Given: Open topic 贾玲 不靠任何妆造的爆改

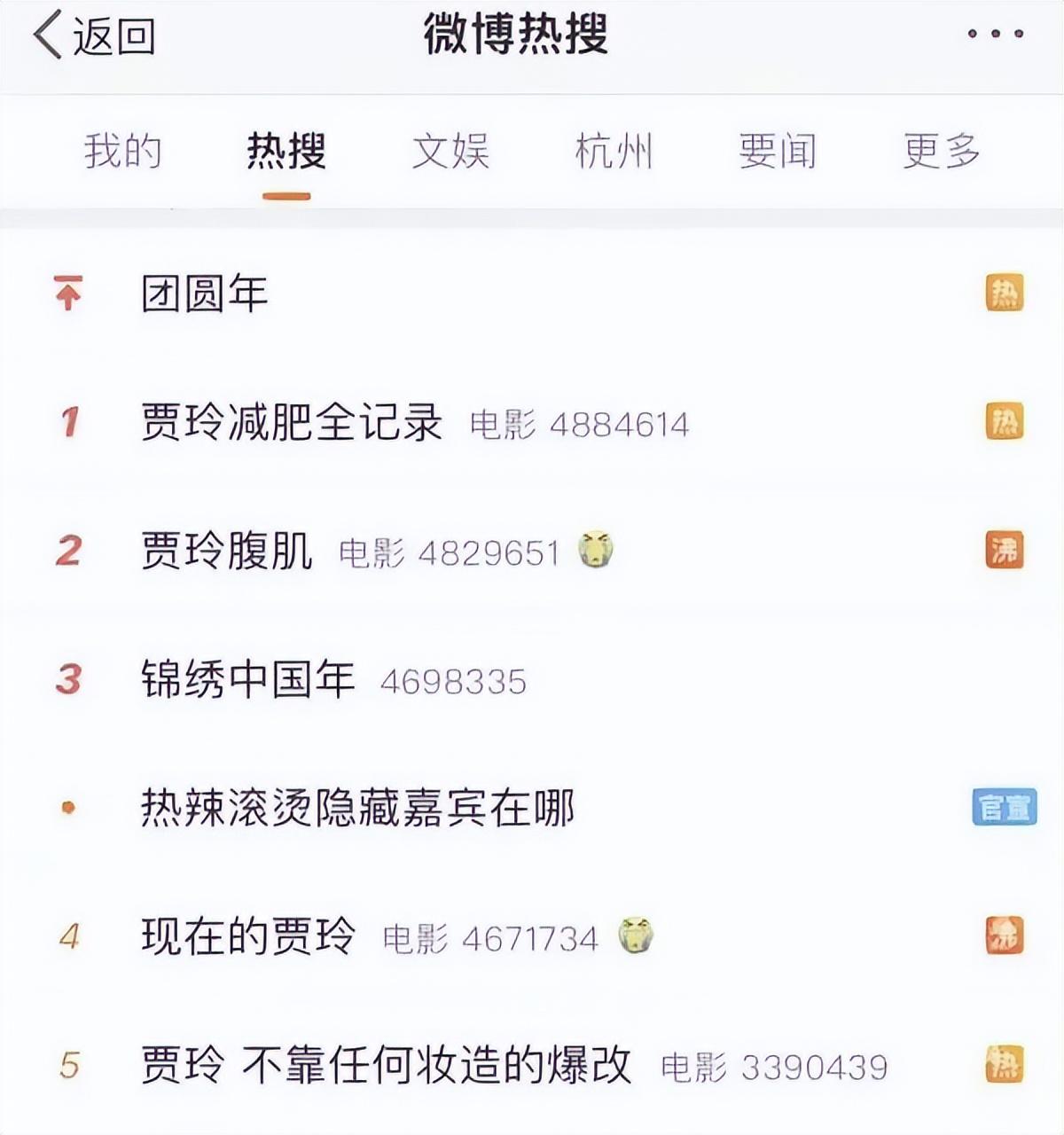Looking at the screenshot, I should point(386,1065).
